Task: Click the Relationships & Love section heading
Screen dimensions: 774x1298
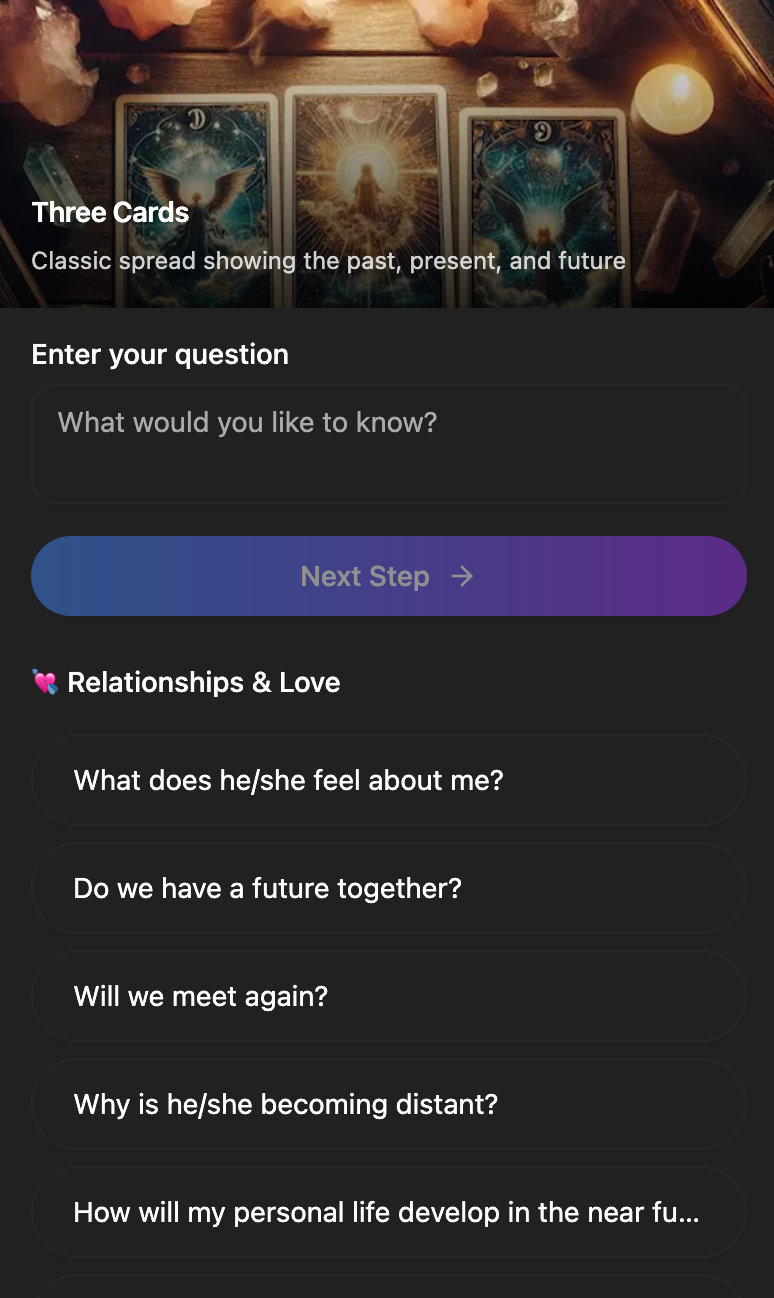Action: pos(203,682)
